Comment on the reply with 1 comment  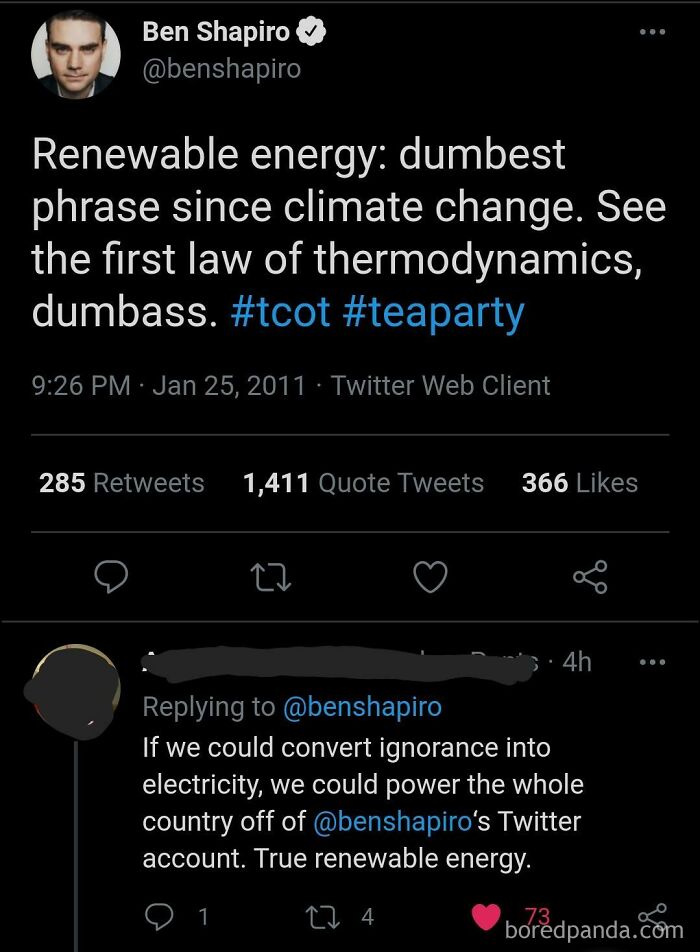(159, 915)
